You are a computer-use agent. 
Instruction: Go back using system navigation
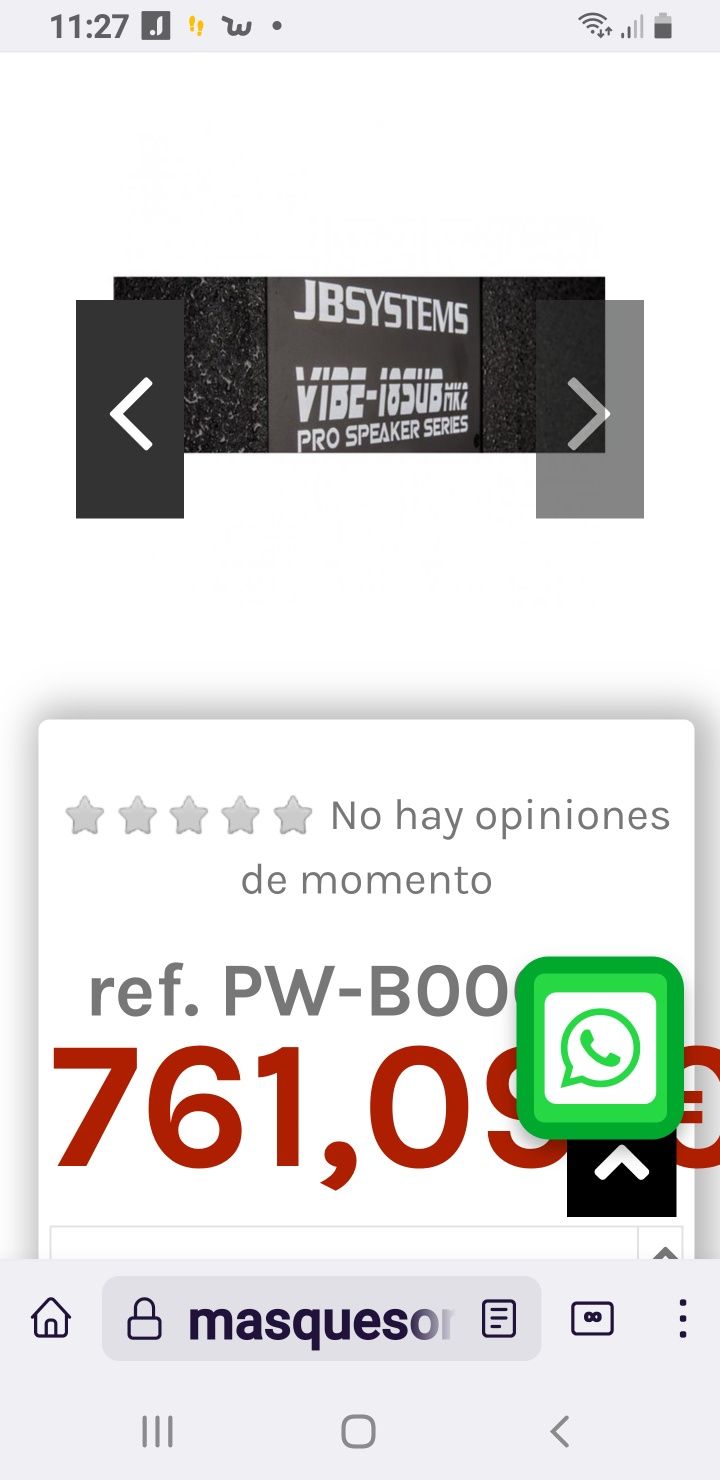560,1432
